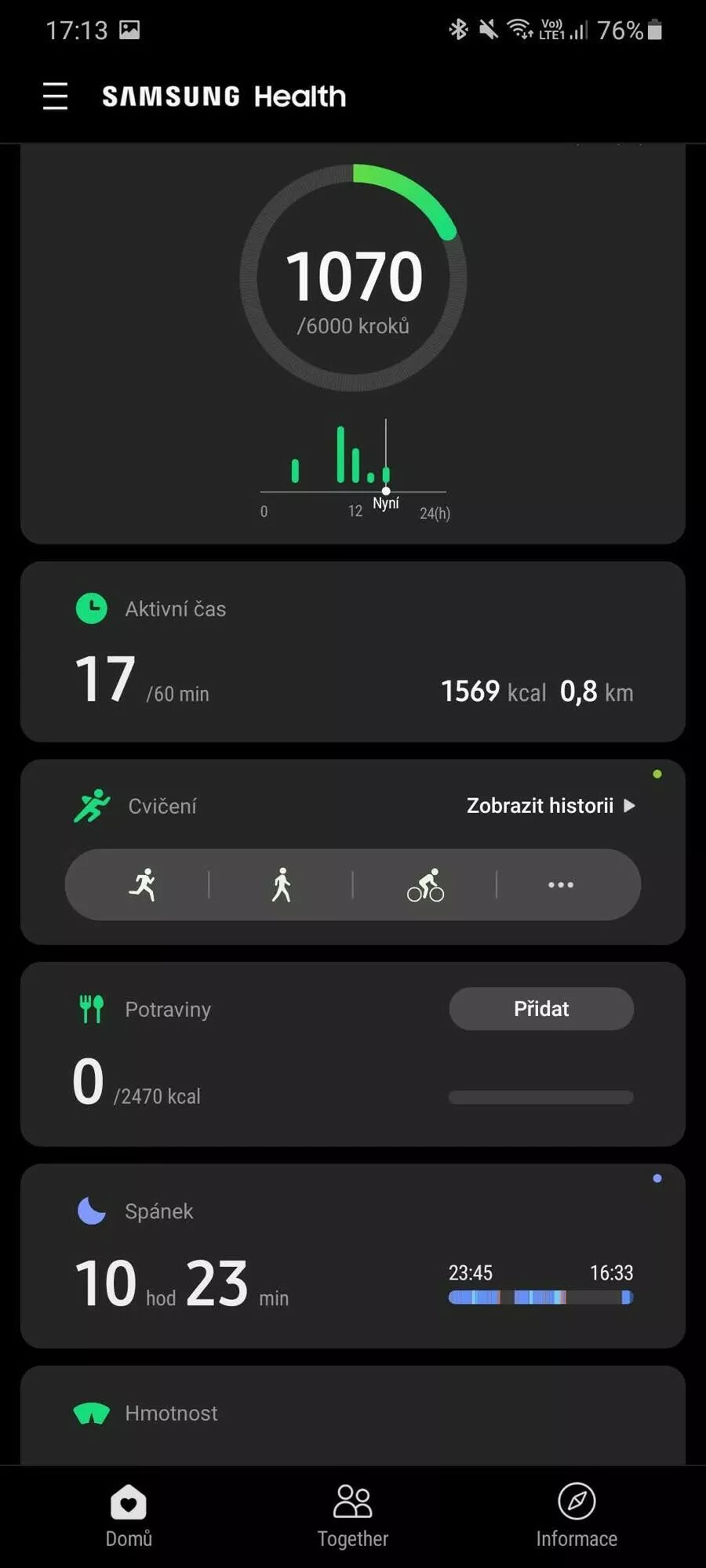Viewport: 706px width, 1568px height.
Task: Show more exercise types
Action: click(561, 885)
